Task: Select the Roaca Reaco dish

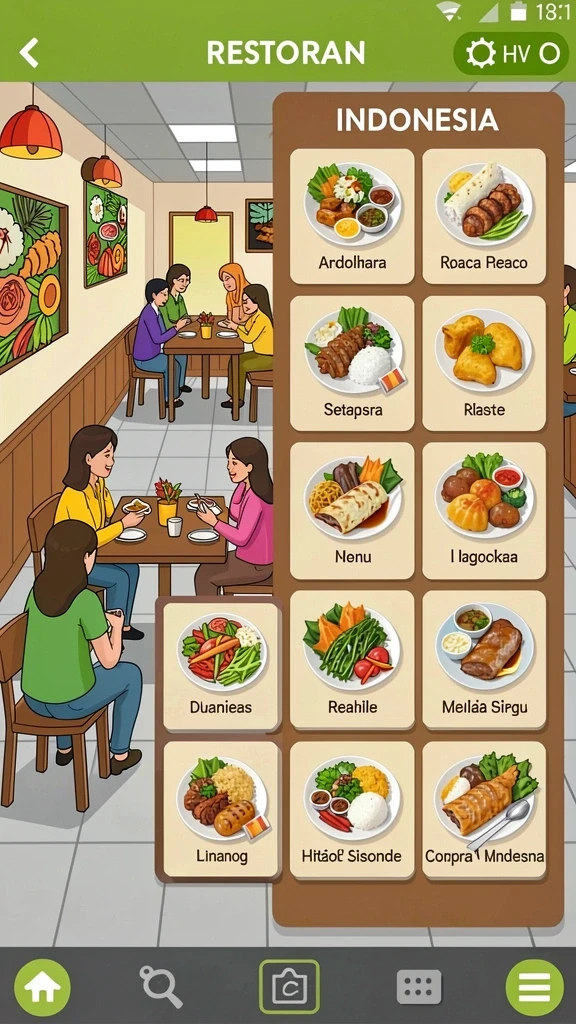Action: point(484,216)
